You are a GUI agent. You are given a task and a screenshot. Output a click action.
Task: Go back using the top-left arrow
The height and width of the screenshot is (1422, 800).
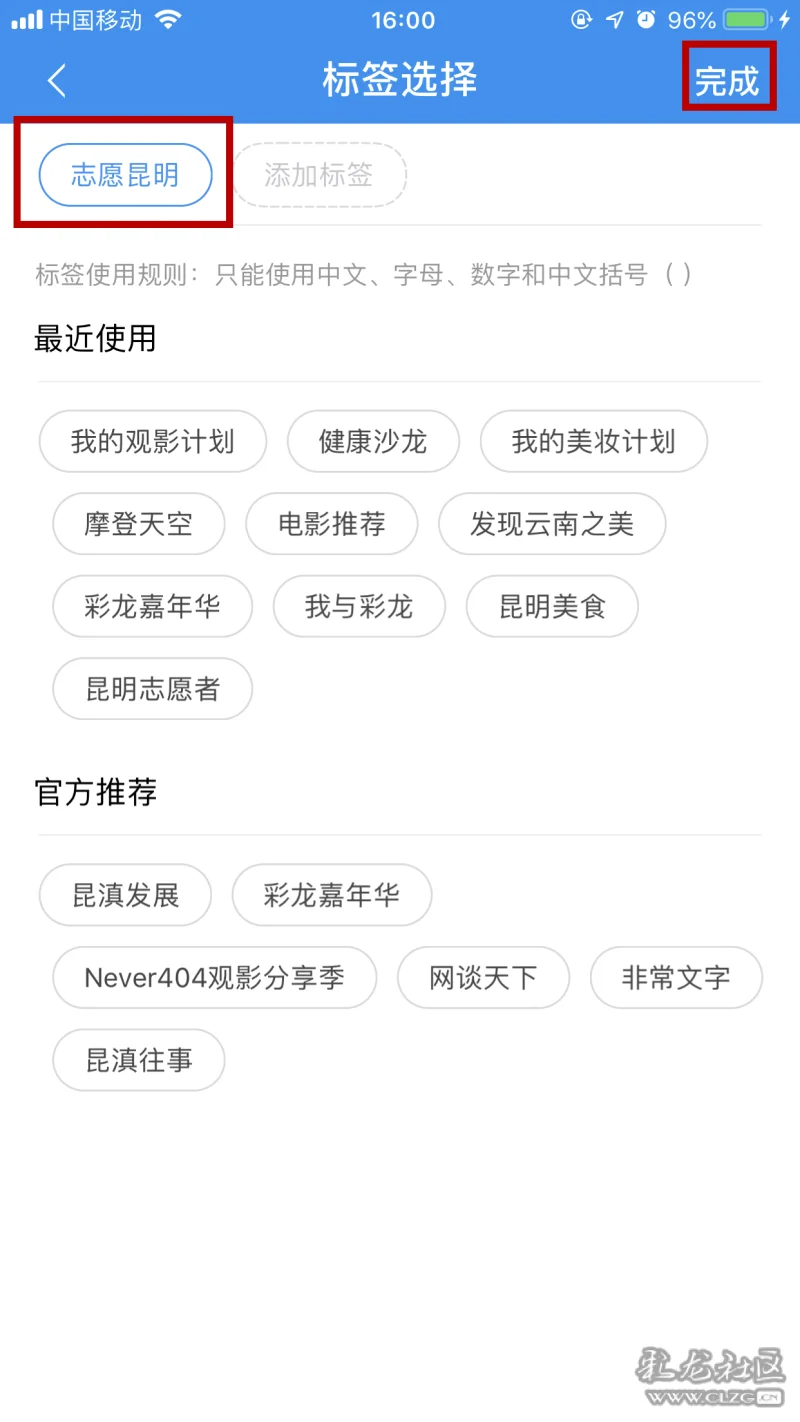click(57, 81)
